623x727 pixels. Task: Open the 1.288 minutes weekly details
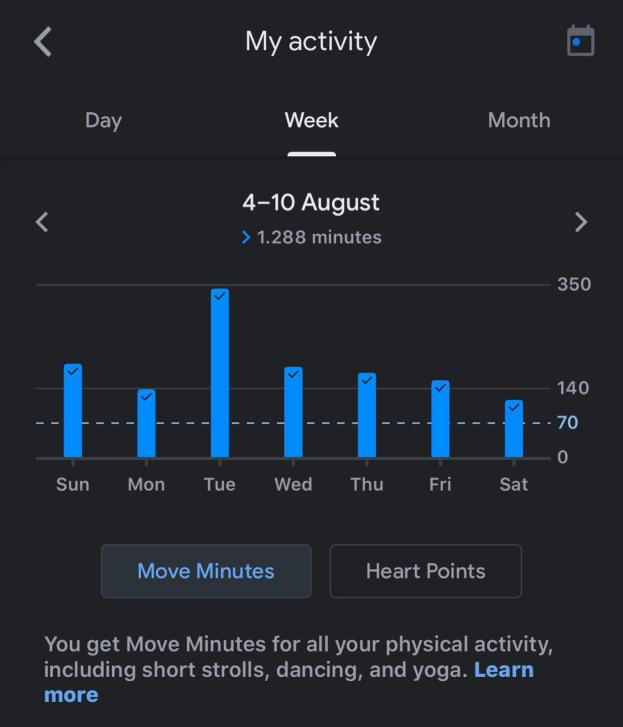[311, 238]
